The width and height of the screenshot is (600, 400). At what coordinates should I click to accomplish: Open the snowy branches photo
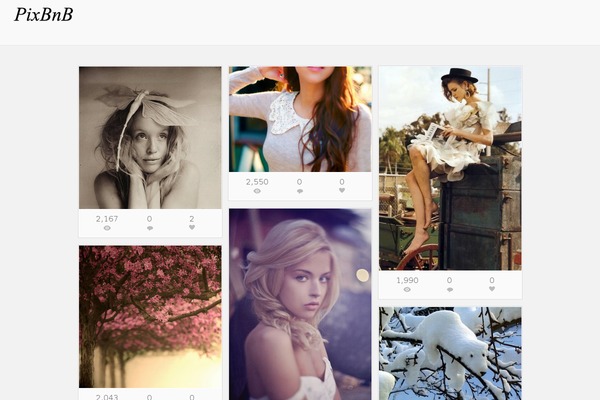tap(450, 353)
